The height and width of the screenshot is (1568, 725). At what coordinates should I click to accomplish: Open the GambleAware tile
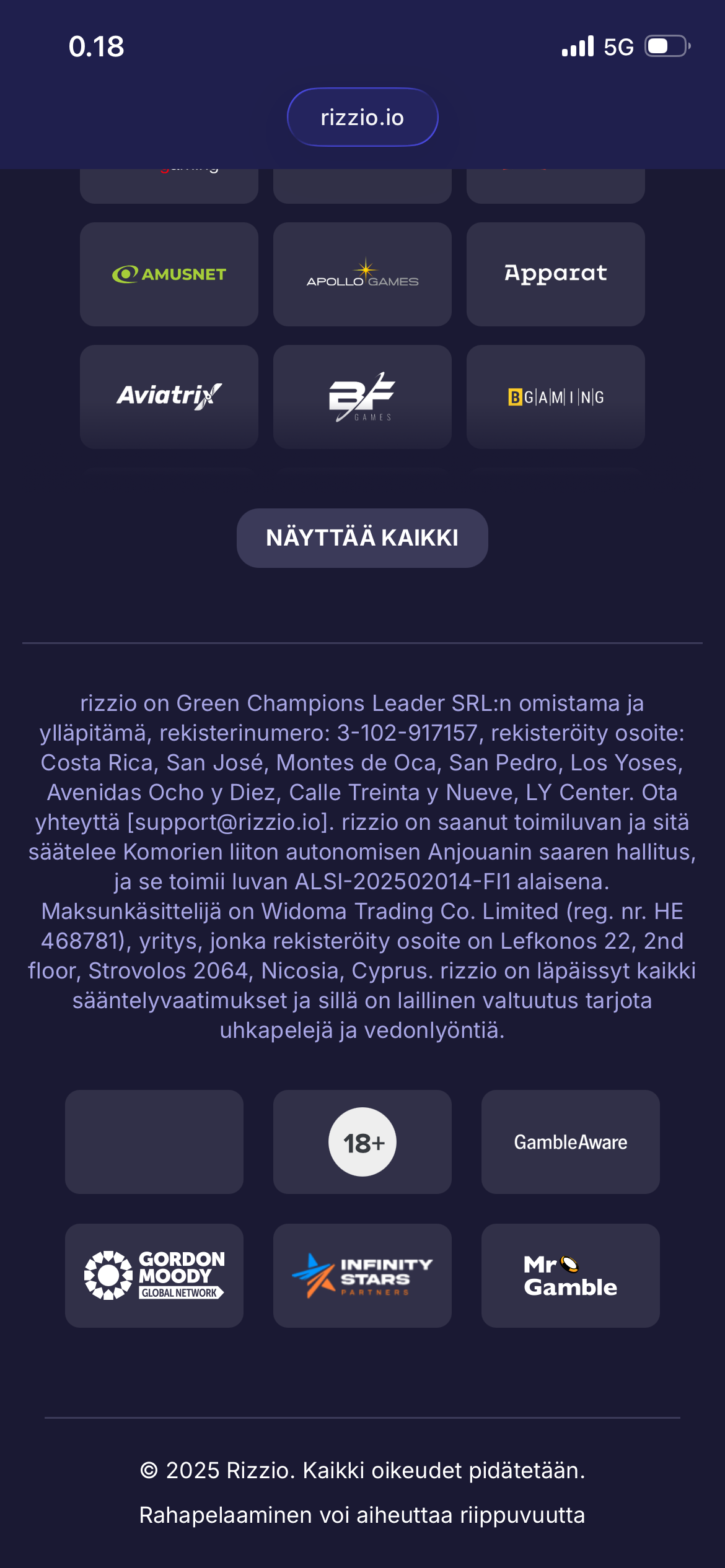coord(571,1142)
